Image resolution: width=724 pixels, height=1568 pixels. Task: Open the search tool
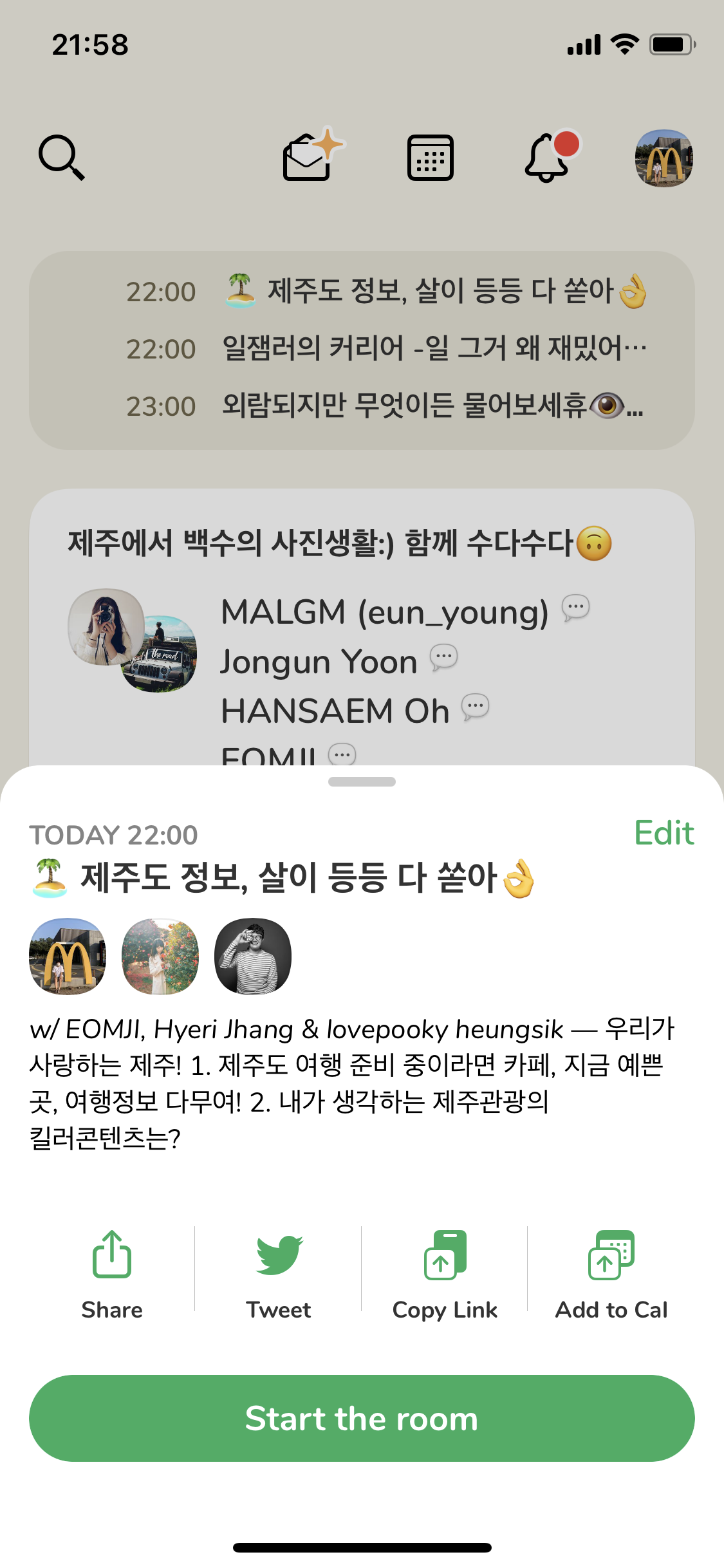point(62,159)
